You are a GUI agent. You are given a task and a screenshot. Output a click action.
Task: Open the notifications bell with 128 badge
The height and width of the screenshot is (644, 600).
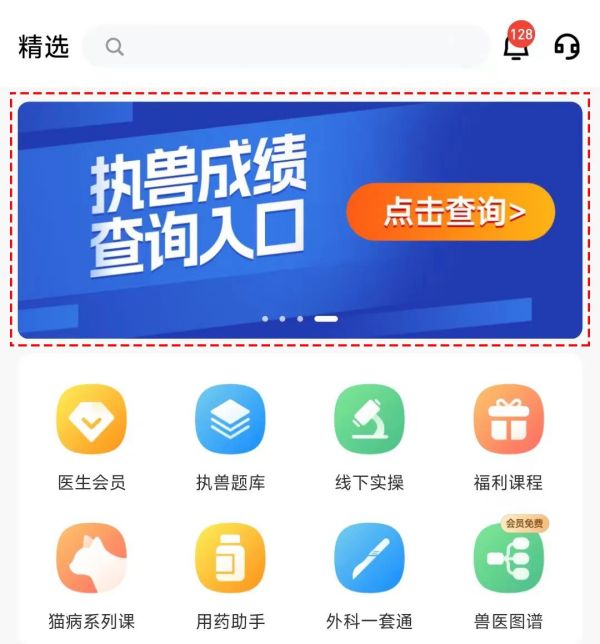click(516, 47)
